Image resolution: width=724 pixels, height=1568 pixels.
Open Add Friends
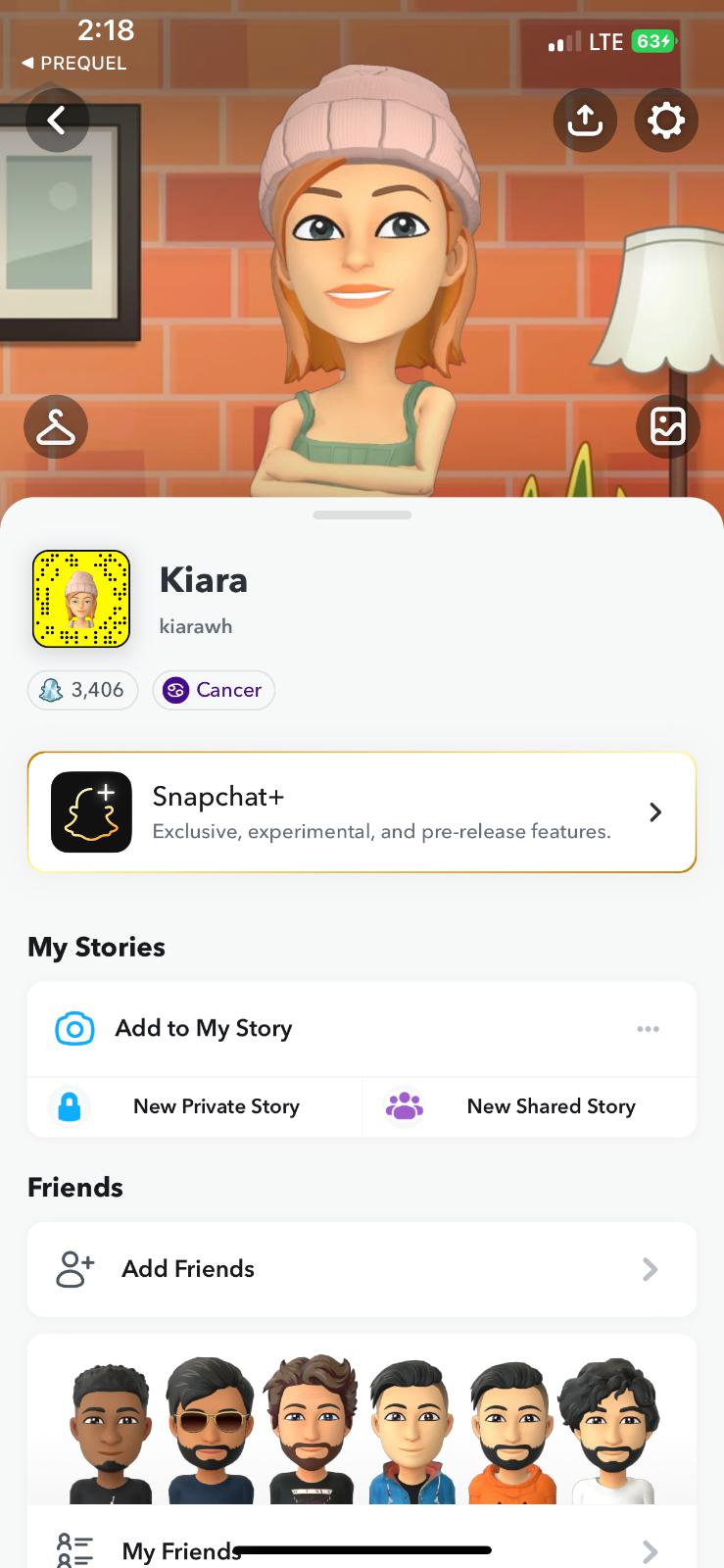click(362, 1269)
